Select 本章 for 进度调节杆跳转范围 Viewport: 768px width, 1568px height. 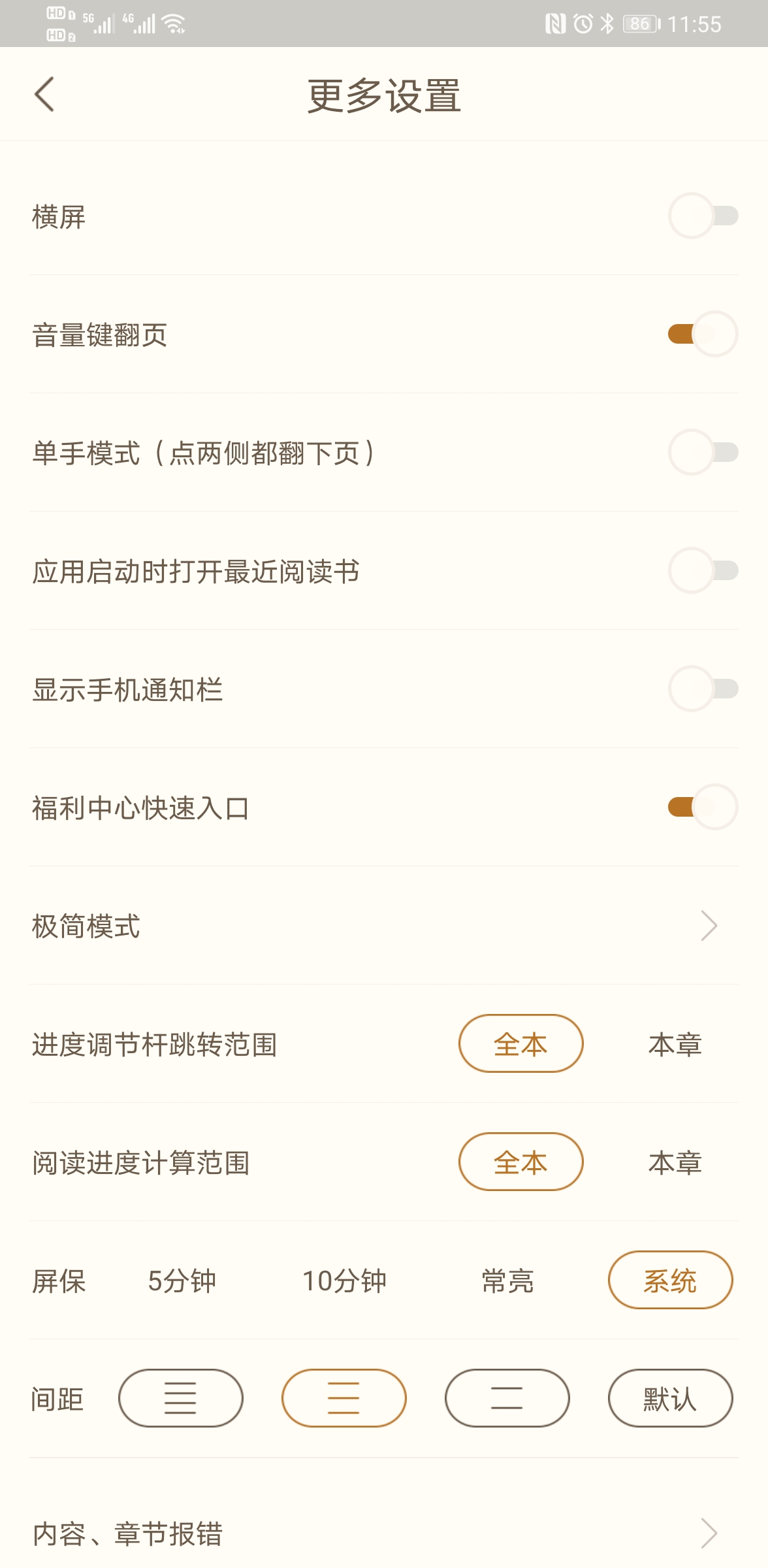coord(675,1044)
